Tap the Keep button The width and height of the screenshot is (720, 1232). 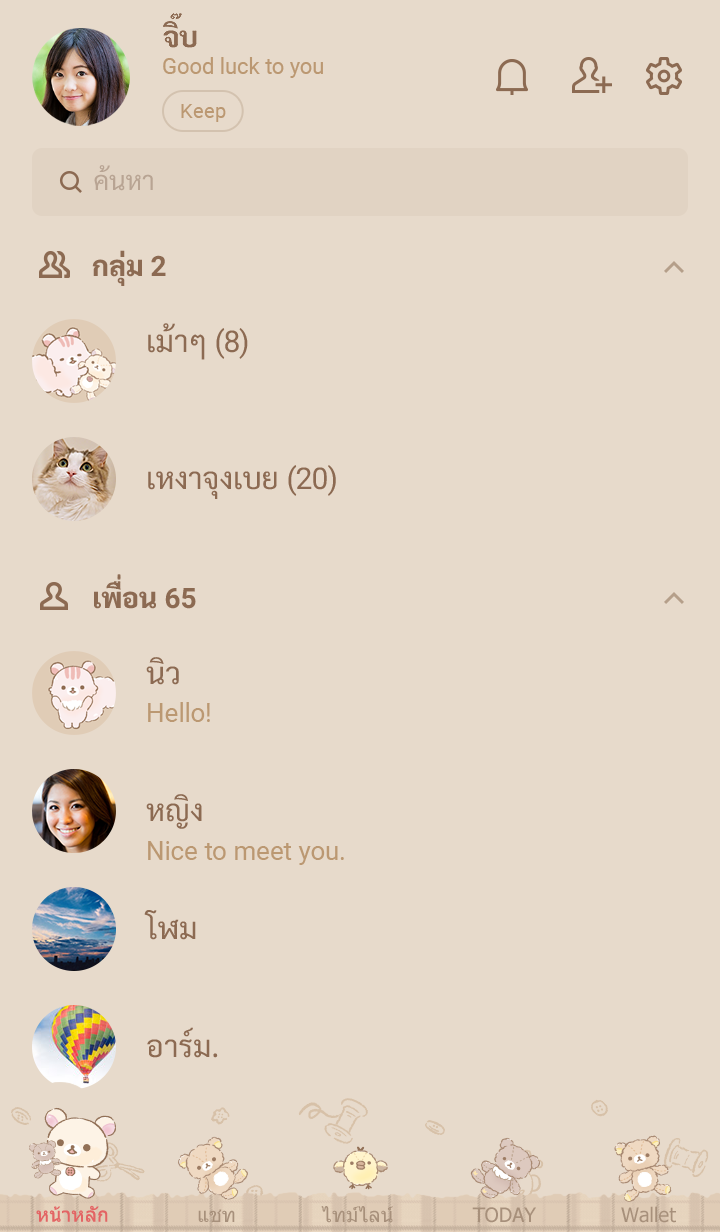click(203, 111)
